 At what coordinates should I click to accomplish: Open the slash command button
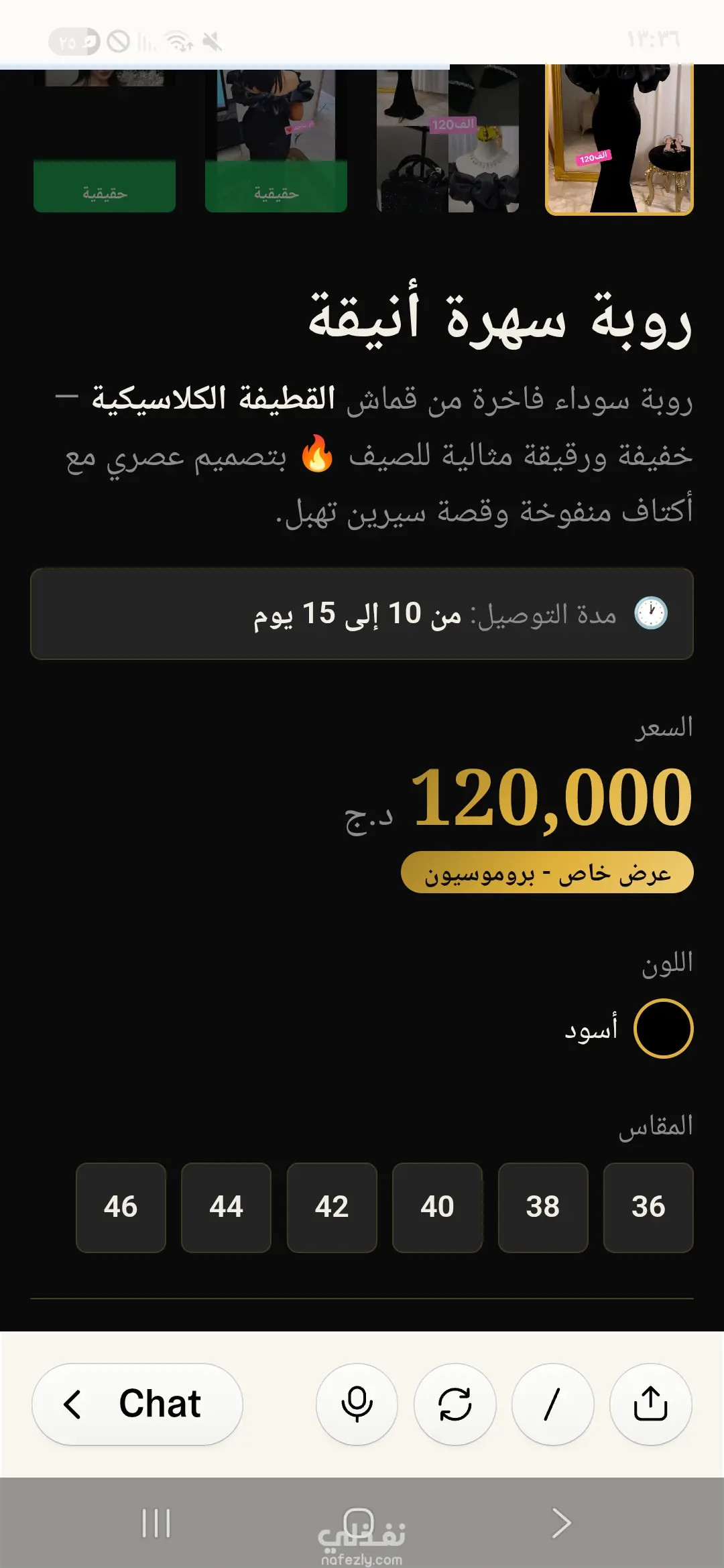tap(552, 1404)
